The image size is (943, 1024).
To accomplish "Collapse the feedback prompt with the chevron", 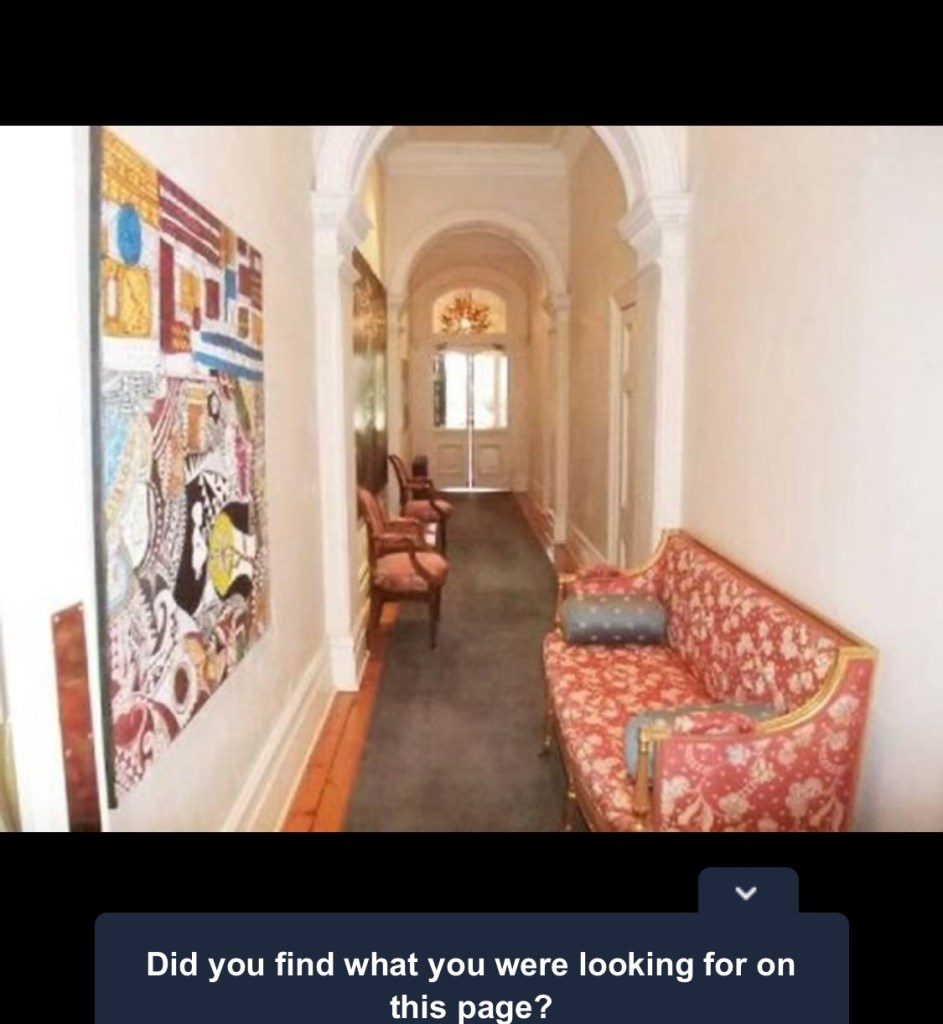I will coord(747,892).
